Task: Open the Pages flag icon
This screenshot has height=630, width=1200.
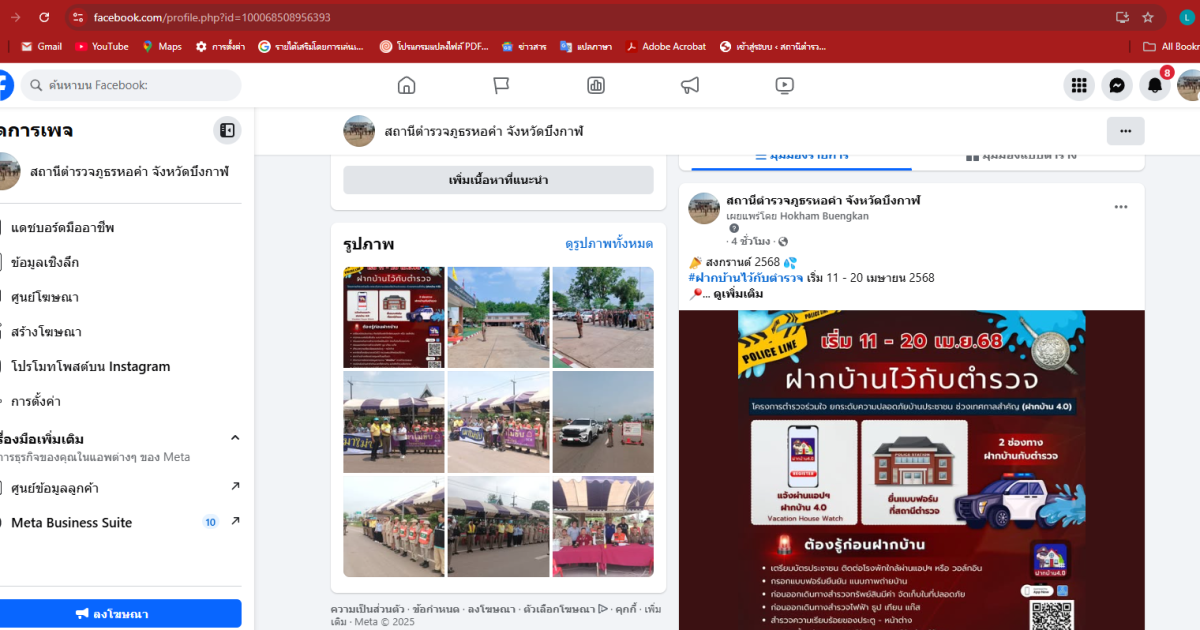Action: click(x=501, y=86)
